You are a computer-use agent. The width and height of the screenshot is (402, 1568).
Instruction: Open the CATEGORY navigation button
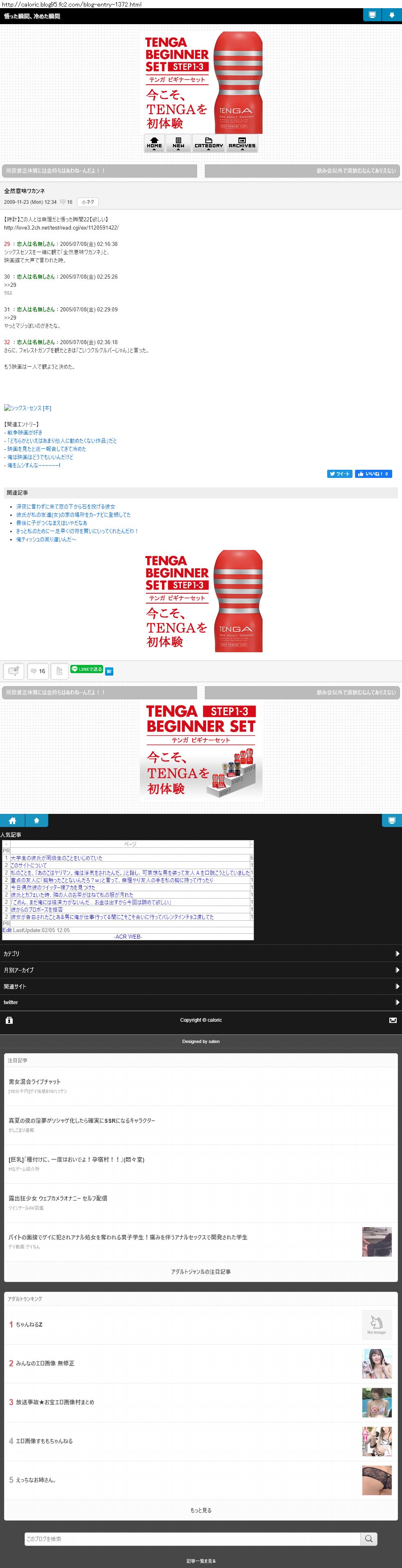pyautogui.click(x=209, y=144)
